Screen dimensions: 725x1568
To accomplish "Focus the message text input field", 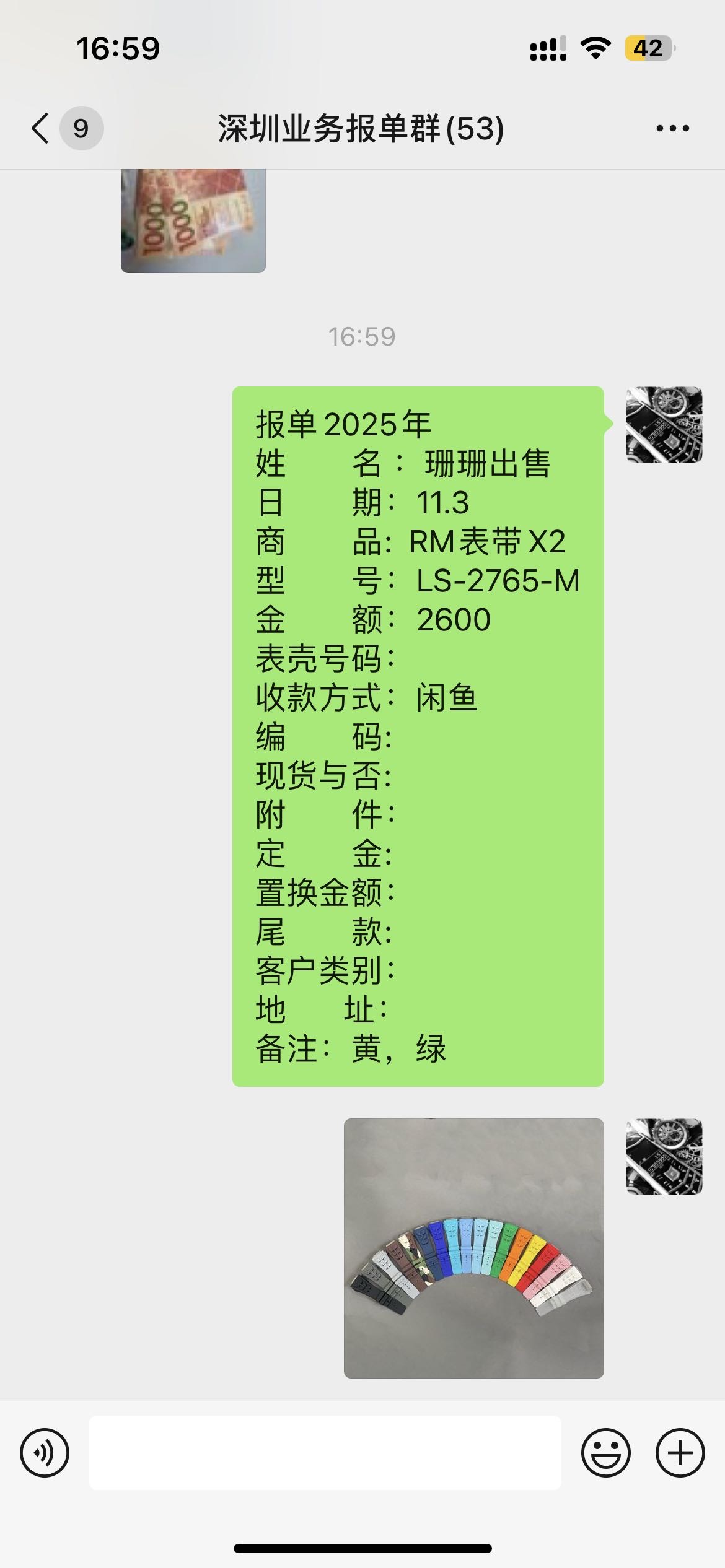I will [325, 1453].
